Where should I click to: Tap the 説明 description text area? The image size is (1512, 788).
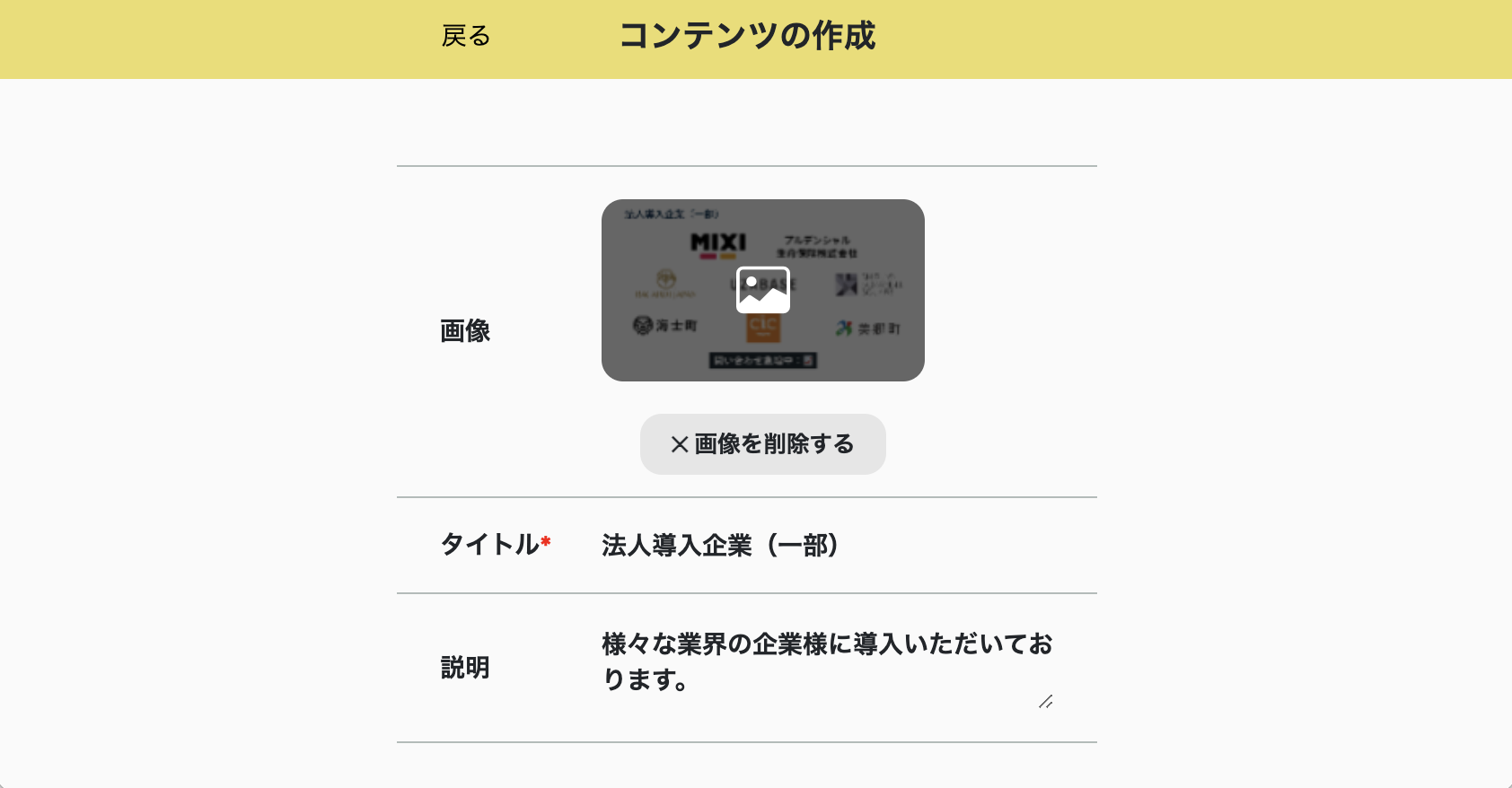(826, 664)
